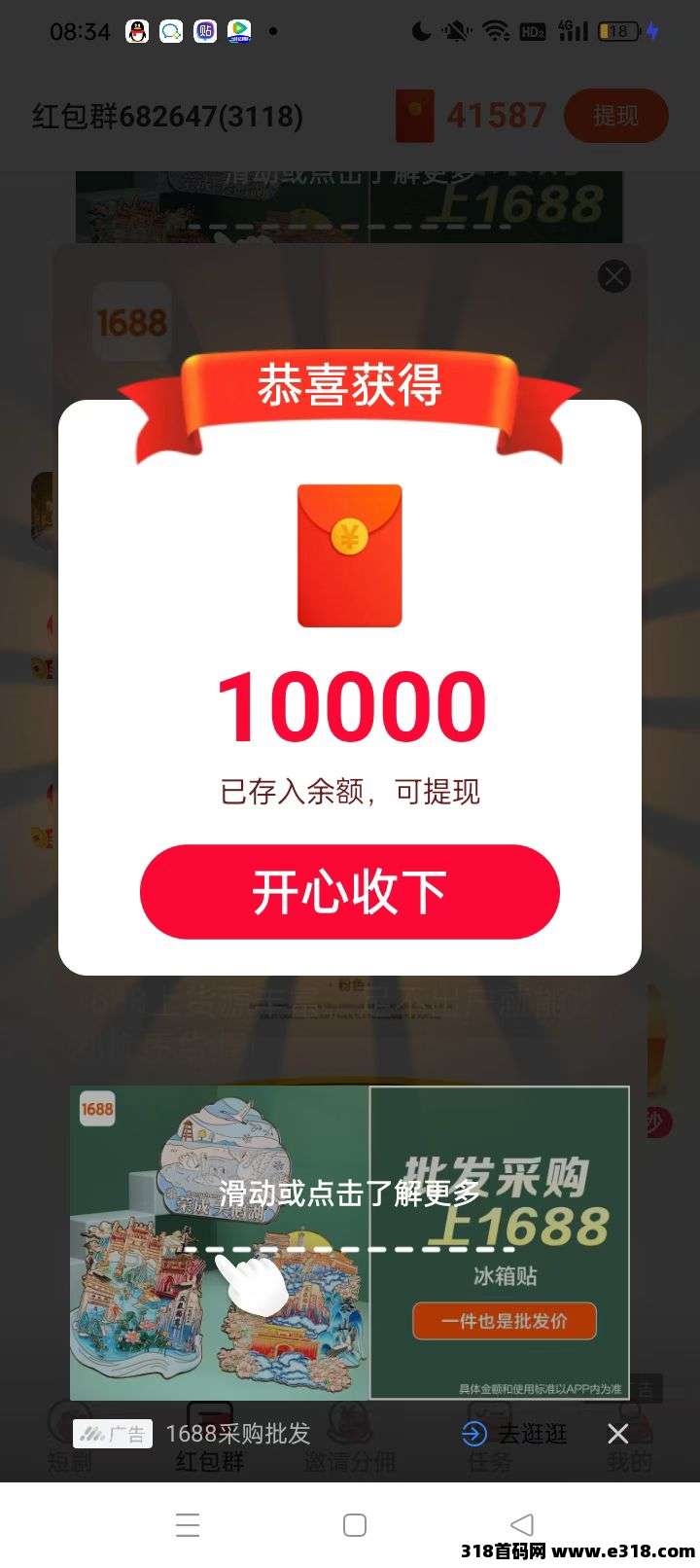The image size is (700, 1568).
Task: Go back with the system back button
Action: (x=521, y=1524)
